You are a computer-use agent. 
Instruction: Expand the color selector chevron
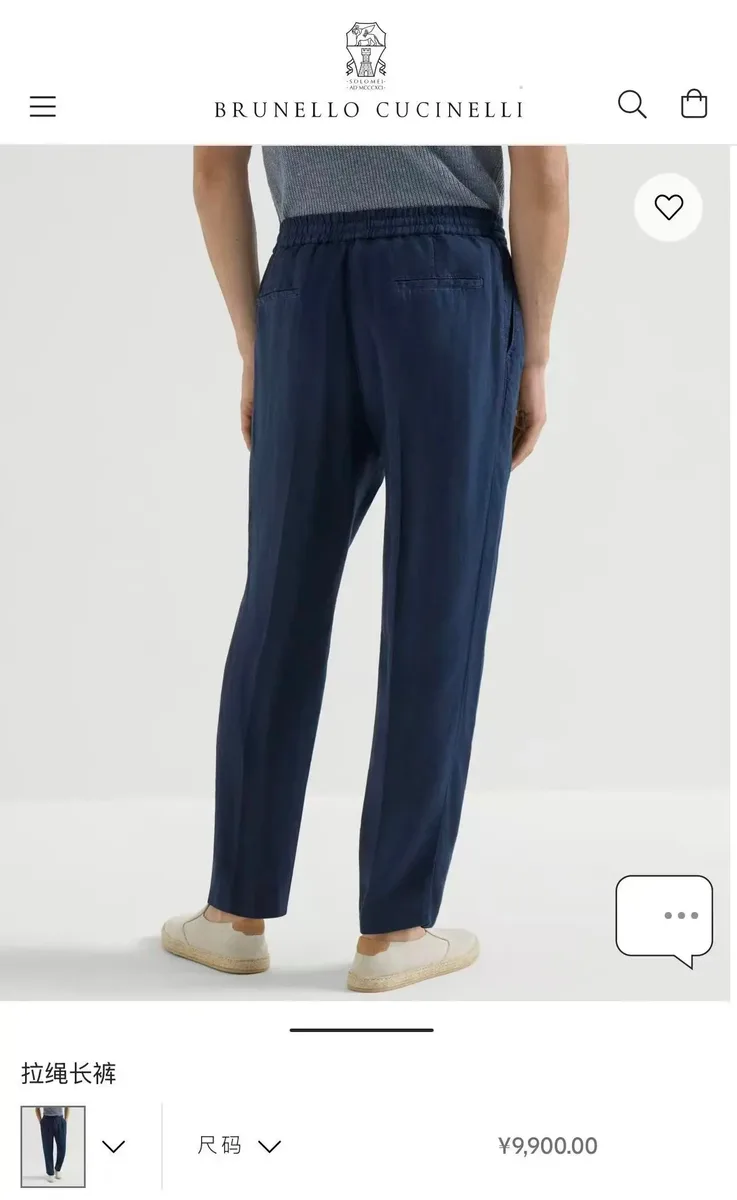pos(114,1146)
